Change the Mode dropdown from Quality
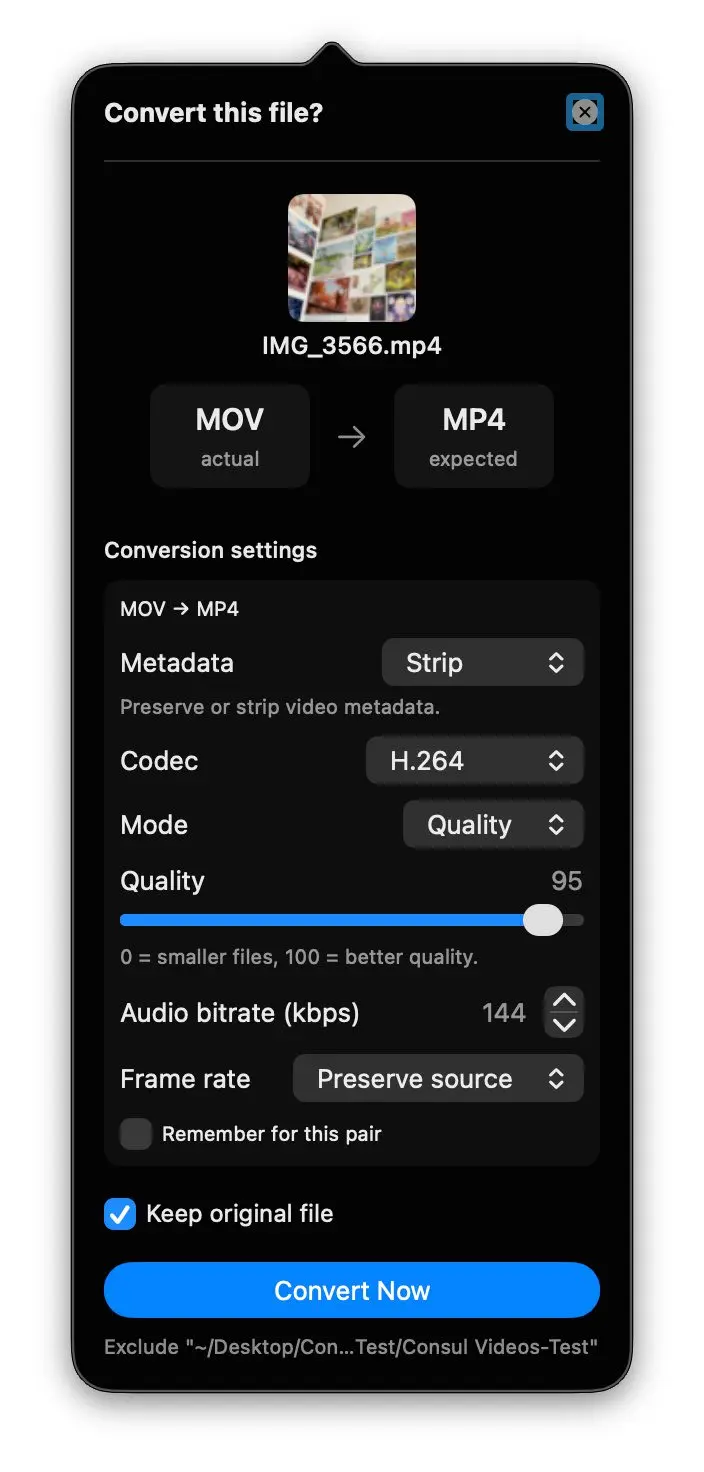 click(x=493, y=825)
